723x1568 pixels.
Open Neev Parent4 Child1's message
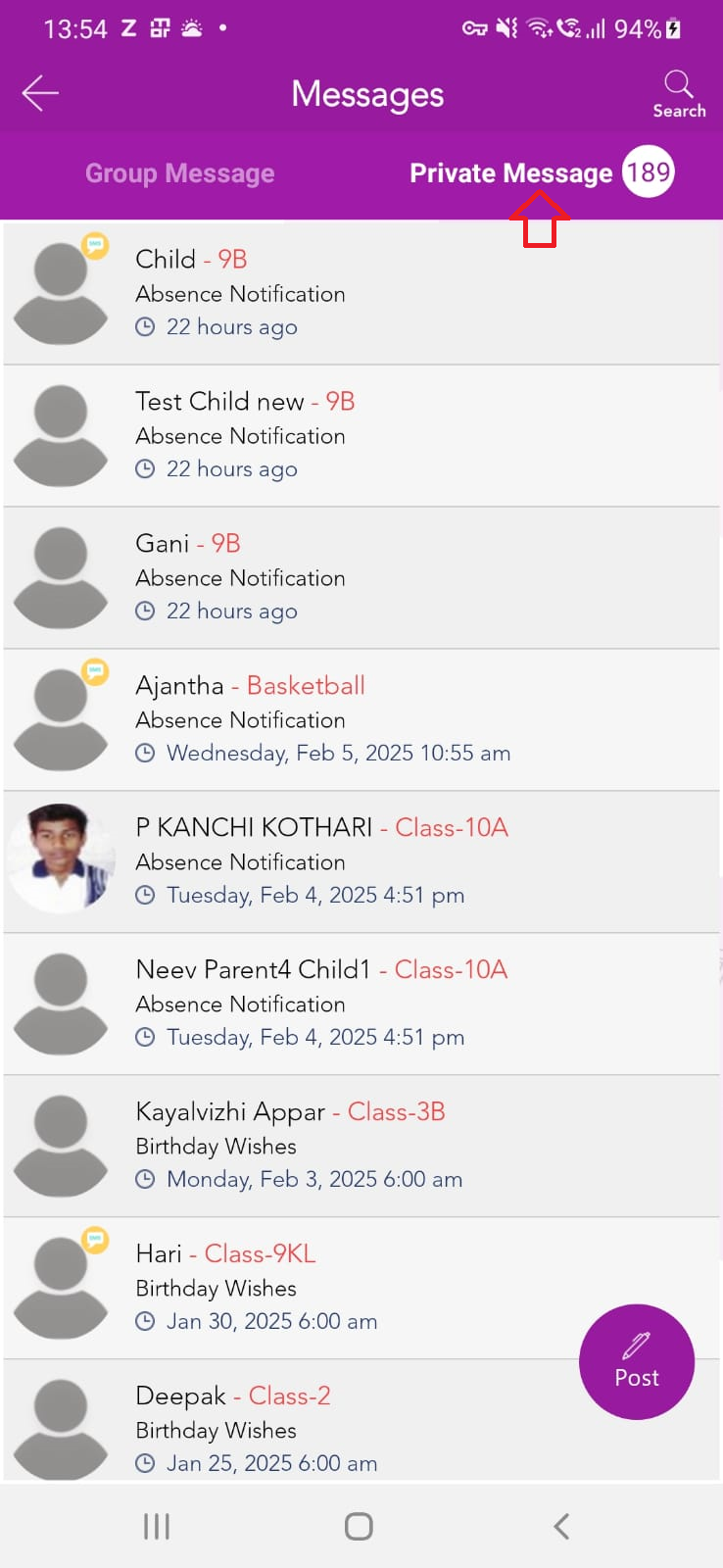(361, 1004)
